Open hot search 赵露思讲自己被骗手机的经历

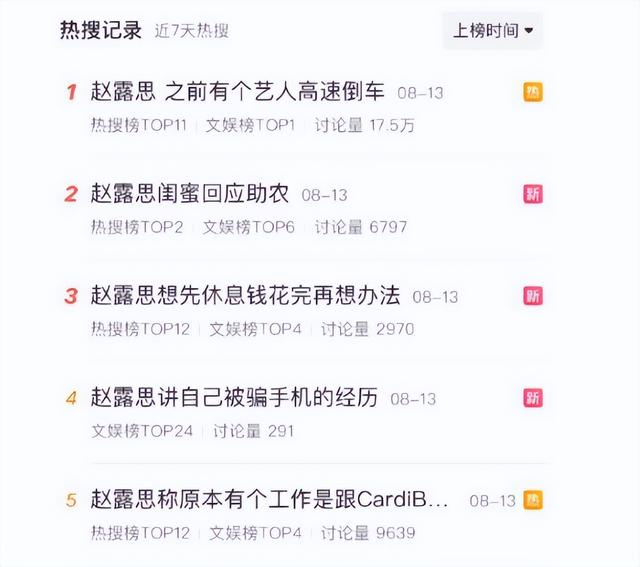pos(234,398)
